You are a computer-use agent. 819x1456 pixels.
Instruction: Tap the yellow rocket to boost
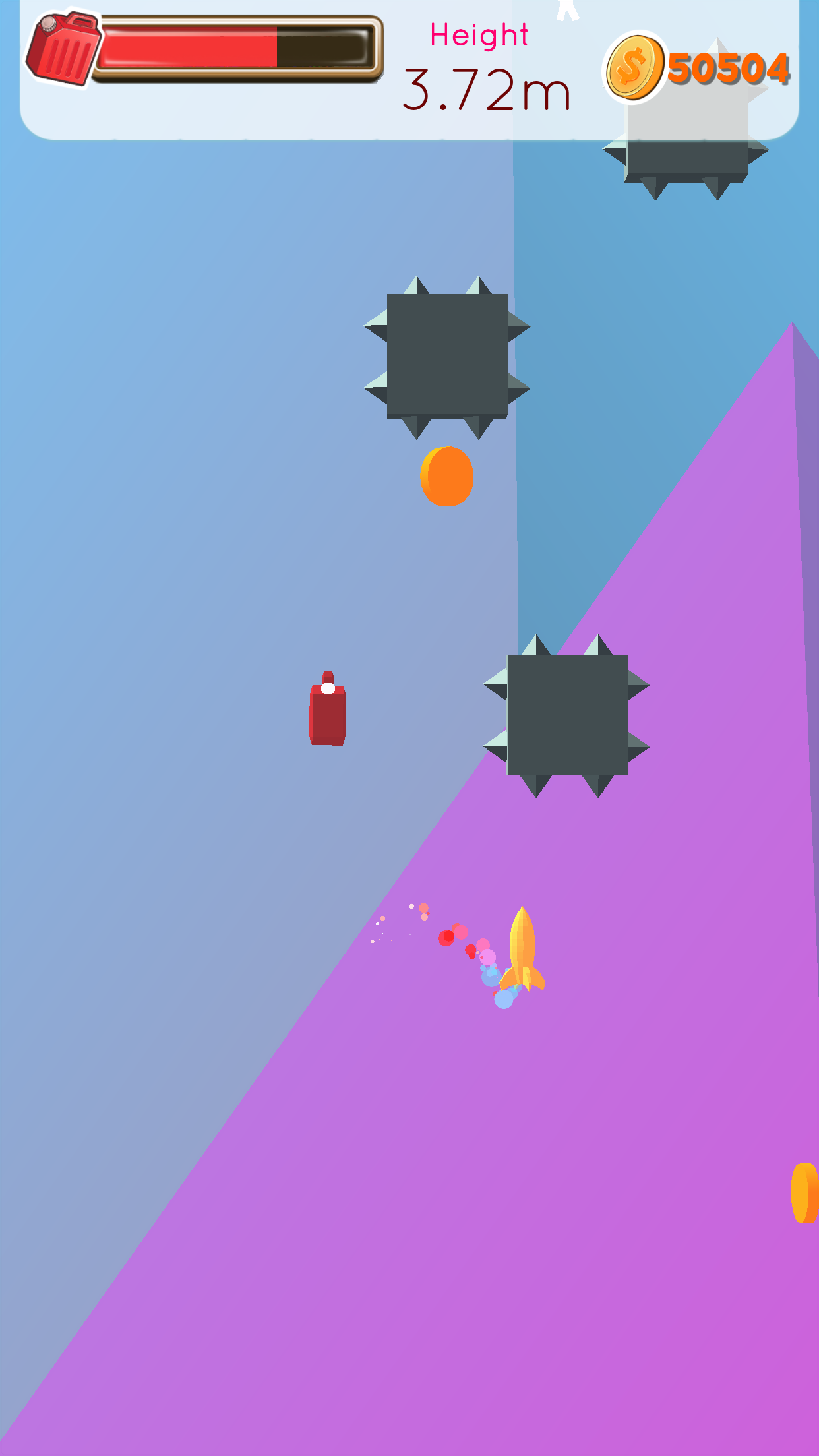522,948
